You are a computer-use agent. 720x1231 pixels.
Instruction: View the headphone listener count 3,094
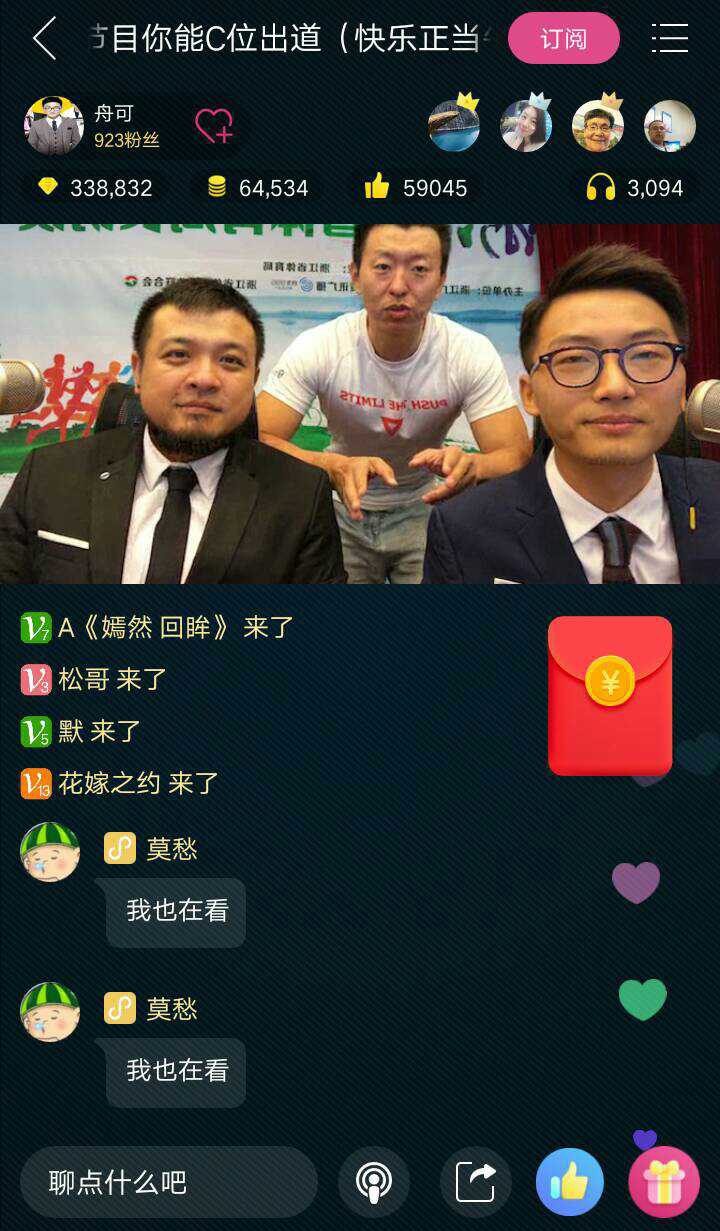[x=634, y=188]
